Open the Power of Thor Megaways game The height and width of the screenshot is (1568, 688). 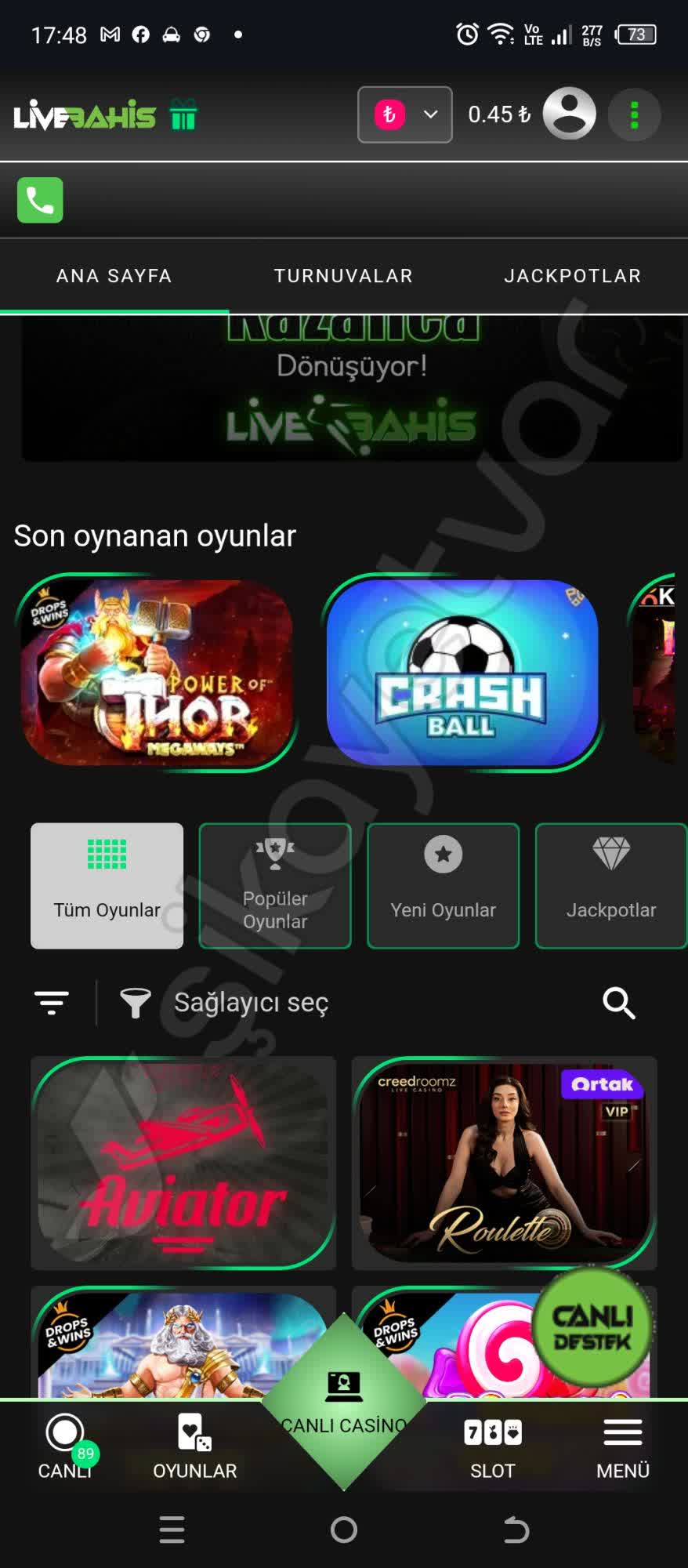pyautogui.click(x=157, y=673)
